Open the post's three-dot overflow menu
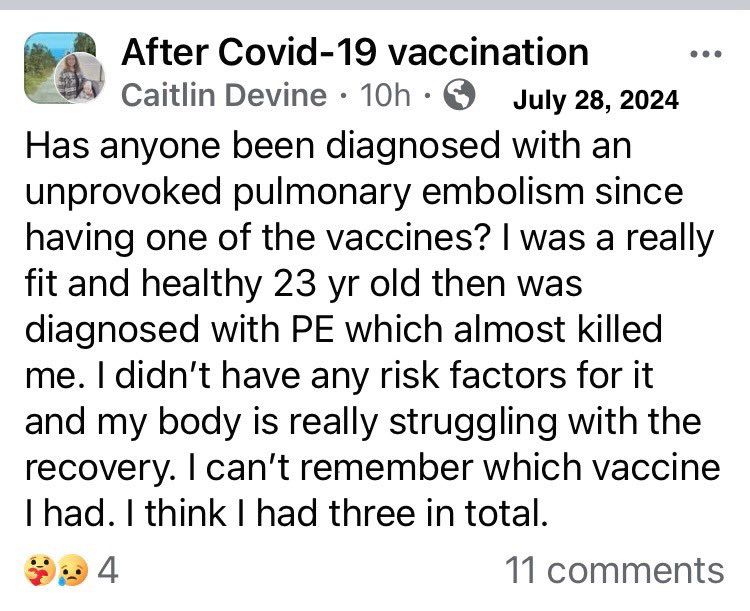 (x=706, y=53)
